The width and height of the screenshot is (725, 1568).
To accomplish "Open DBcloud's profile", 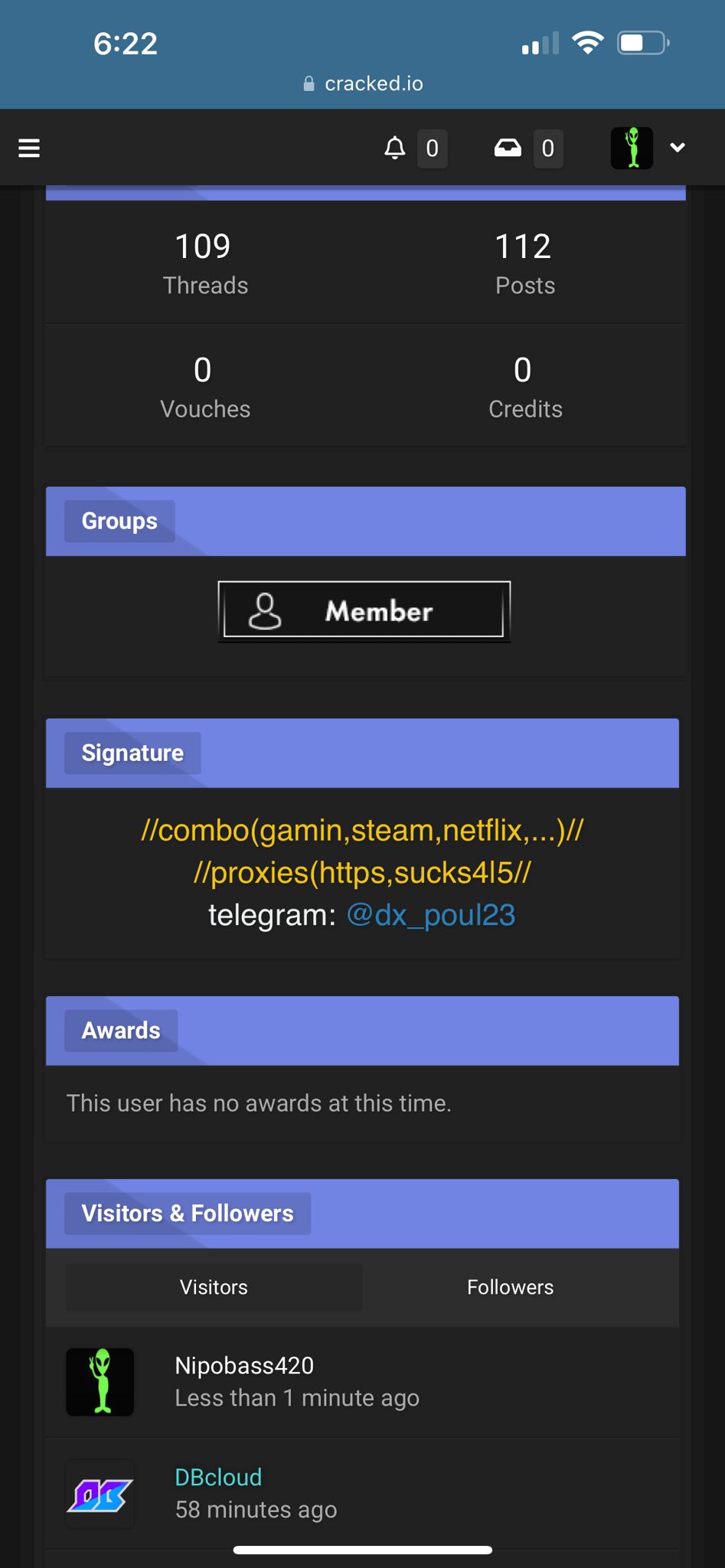I will pyautogui.click(x=218, y=1477).
